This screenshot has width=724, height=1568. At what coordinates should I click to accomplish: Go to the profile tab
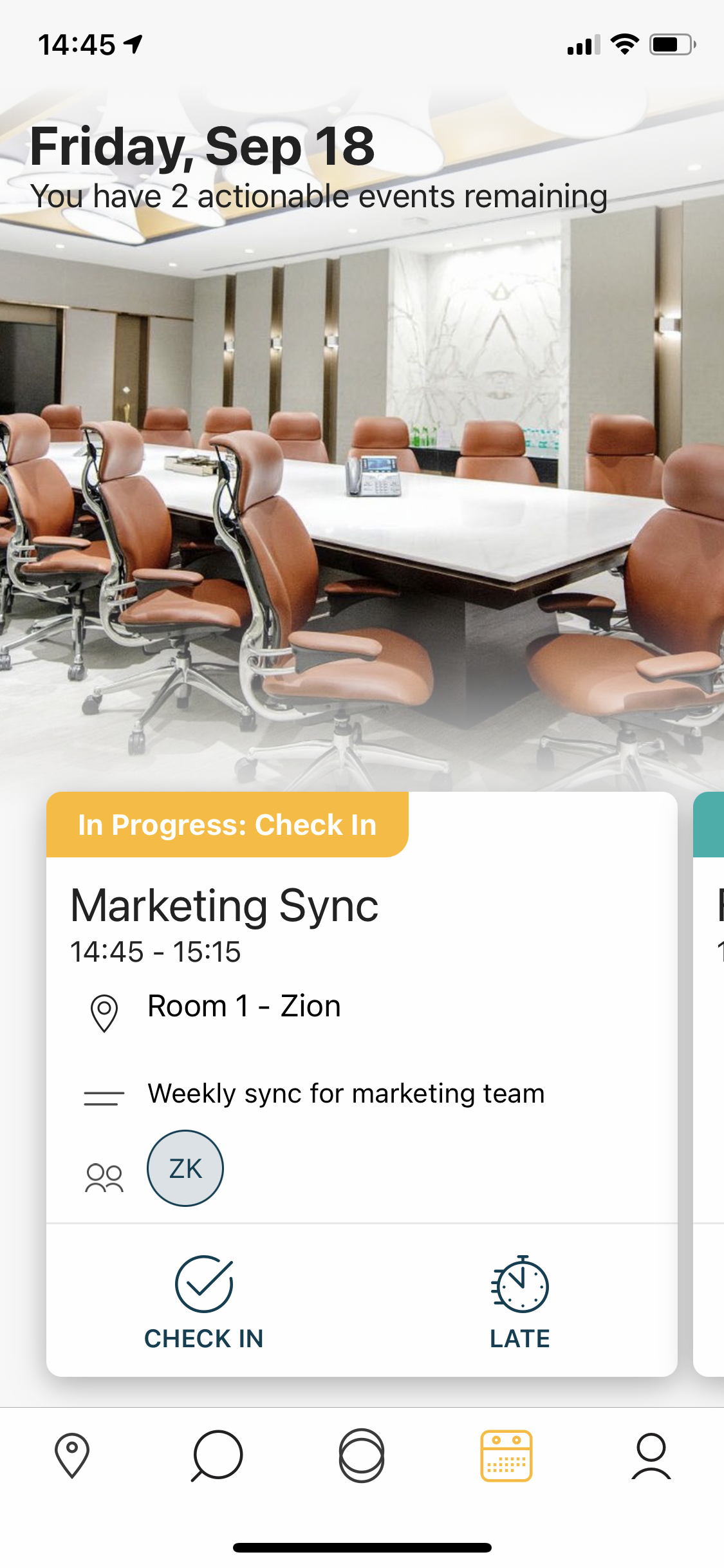pos(651,1455)
